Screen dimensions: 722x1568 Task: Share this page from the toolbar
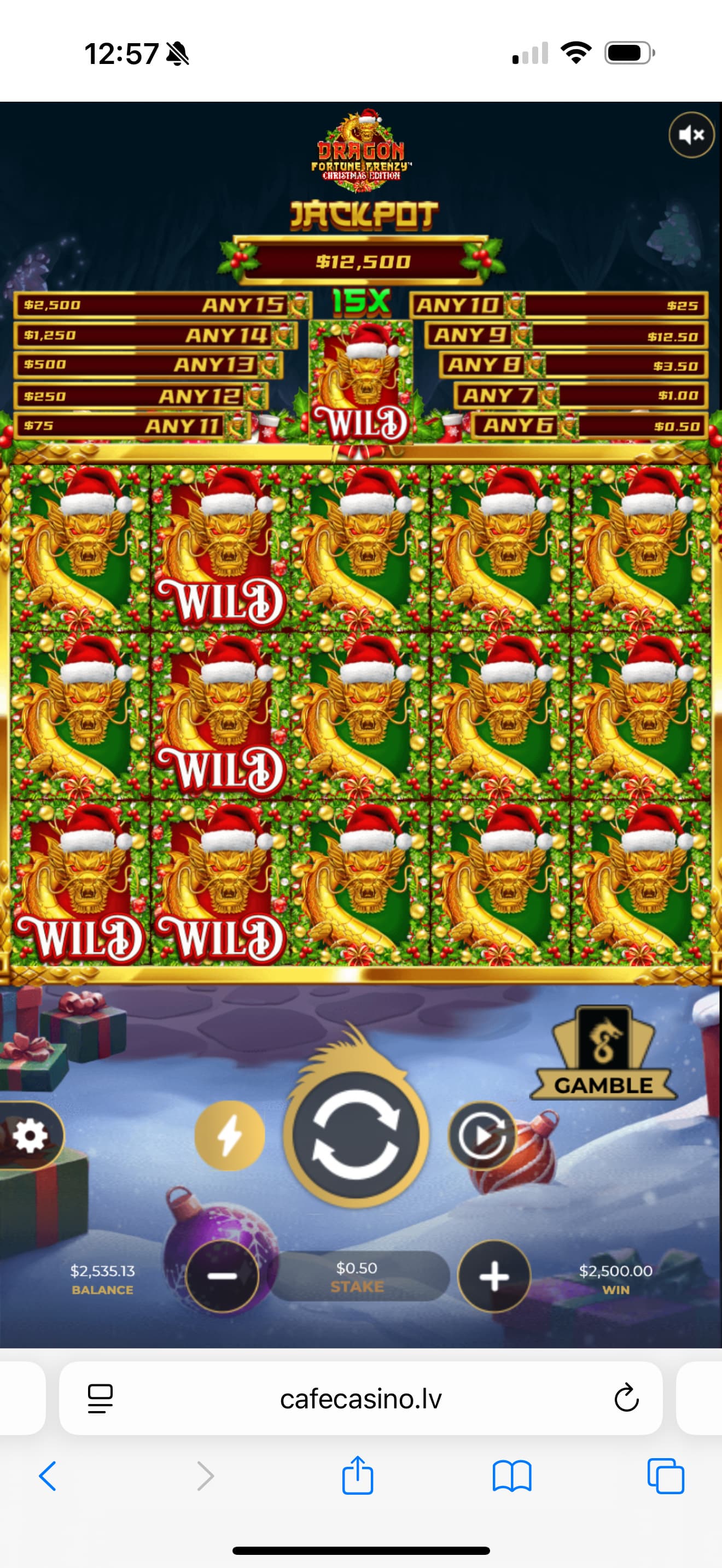click(357, 1475)
